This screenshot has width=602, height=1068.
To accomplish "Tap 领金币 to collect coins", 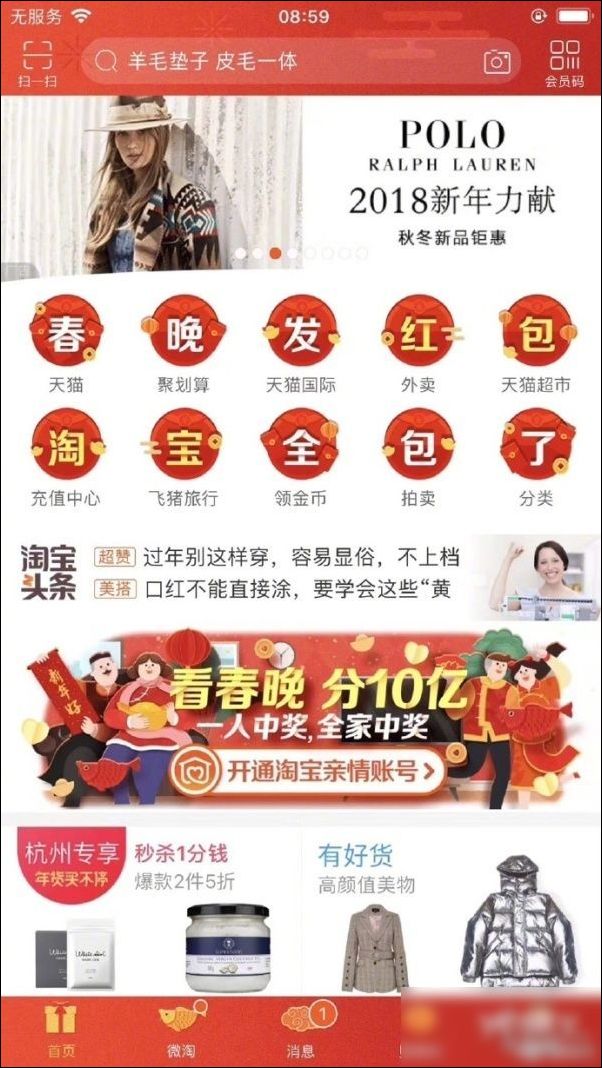I will [300, 456].
